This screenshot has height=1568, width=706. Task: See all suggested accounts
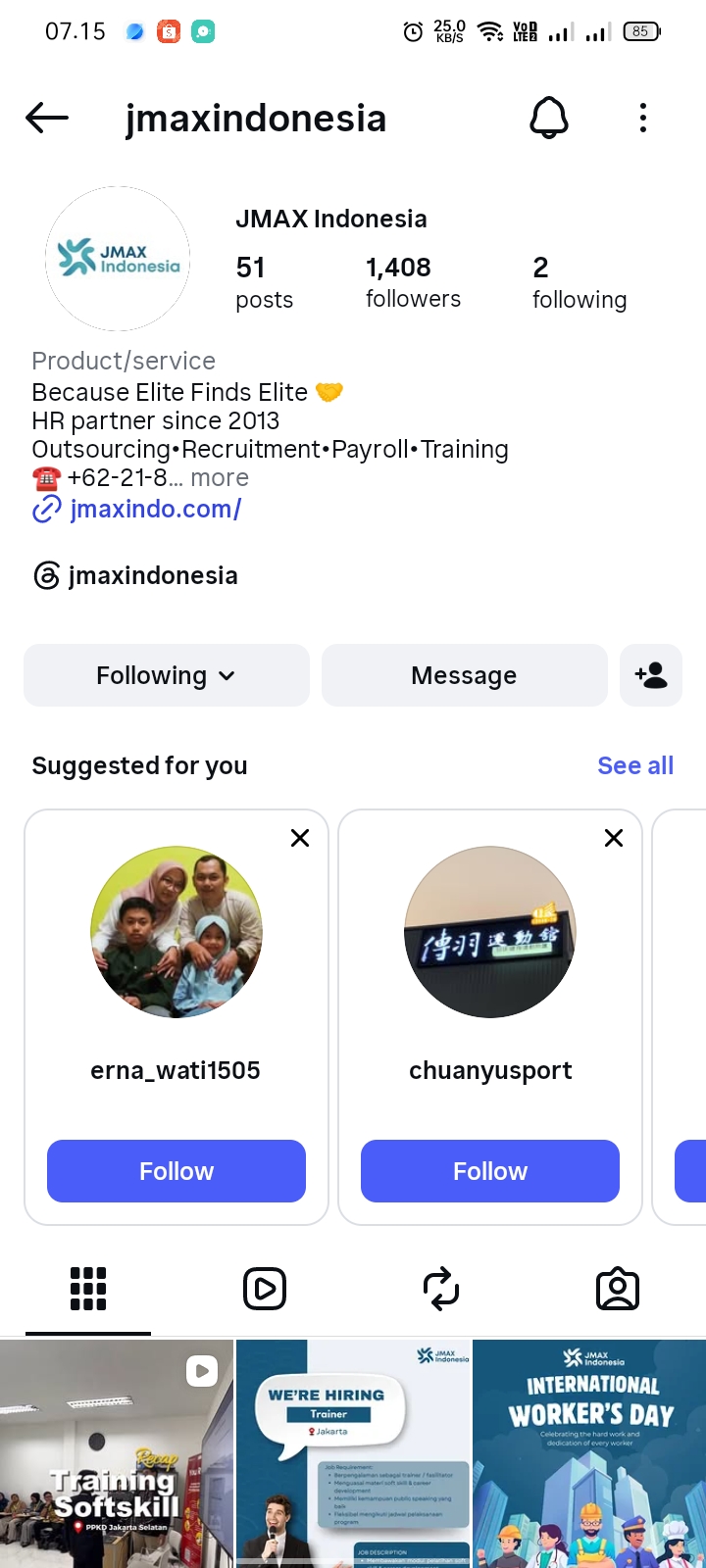click(x=635, y=765)
